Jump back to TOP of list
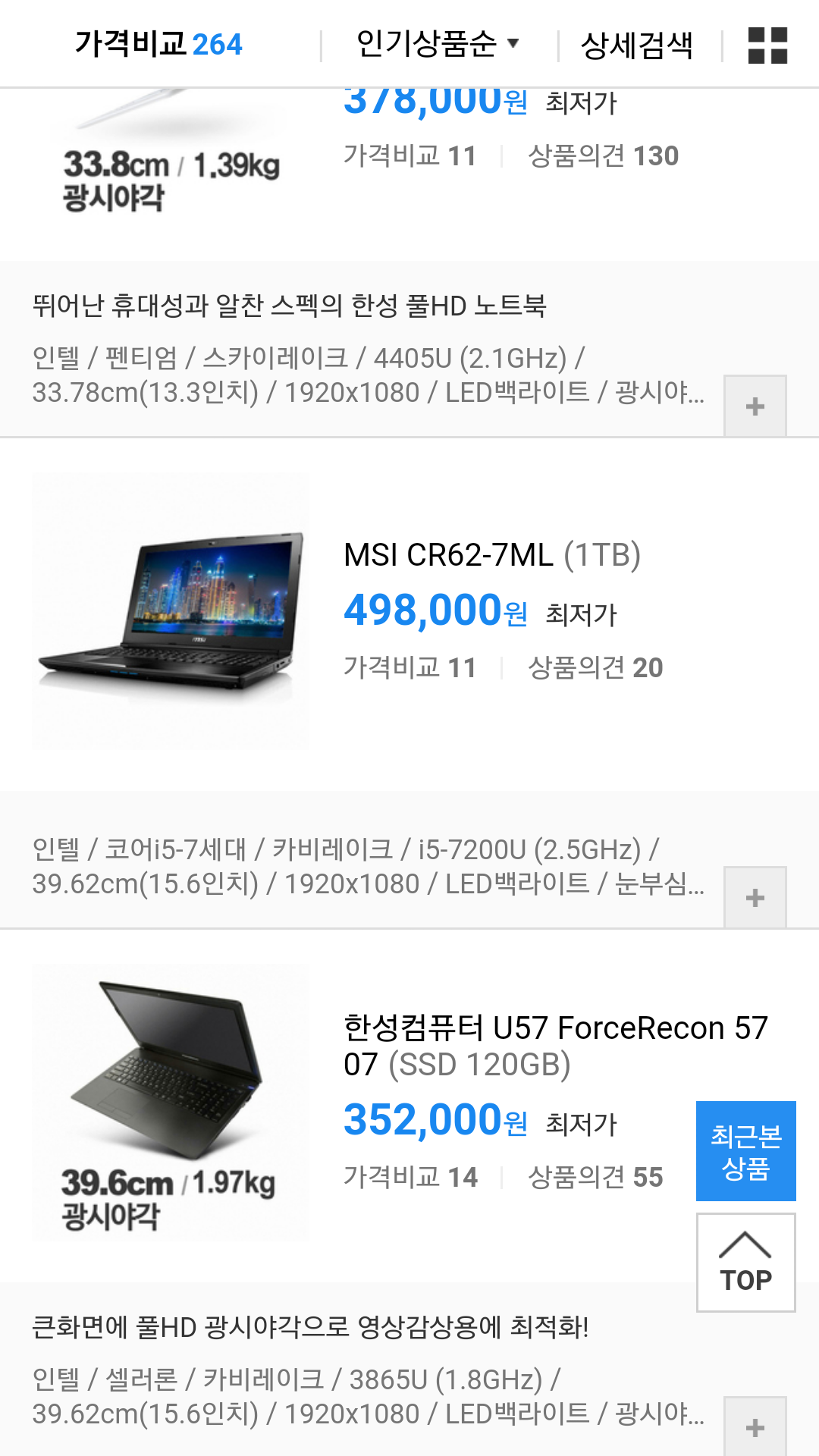Screen dimensions: 819x1456 pyautogui.click(x=745, y=1263)
